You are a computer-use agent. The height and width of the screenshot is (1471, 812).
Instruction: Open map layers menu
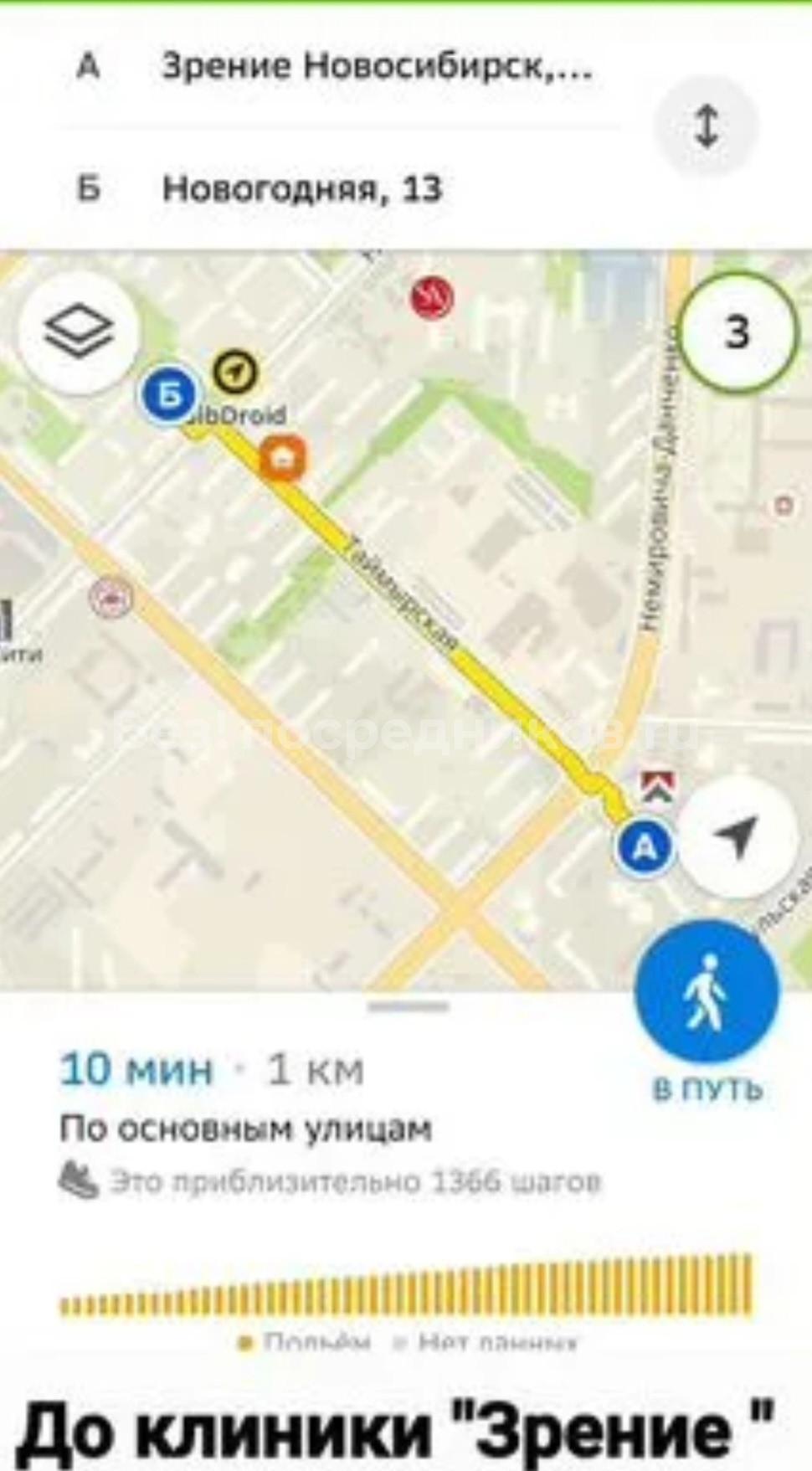coord(78,332)
